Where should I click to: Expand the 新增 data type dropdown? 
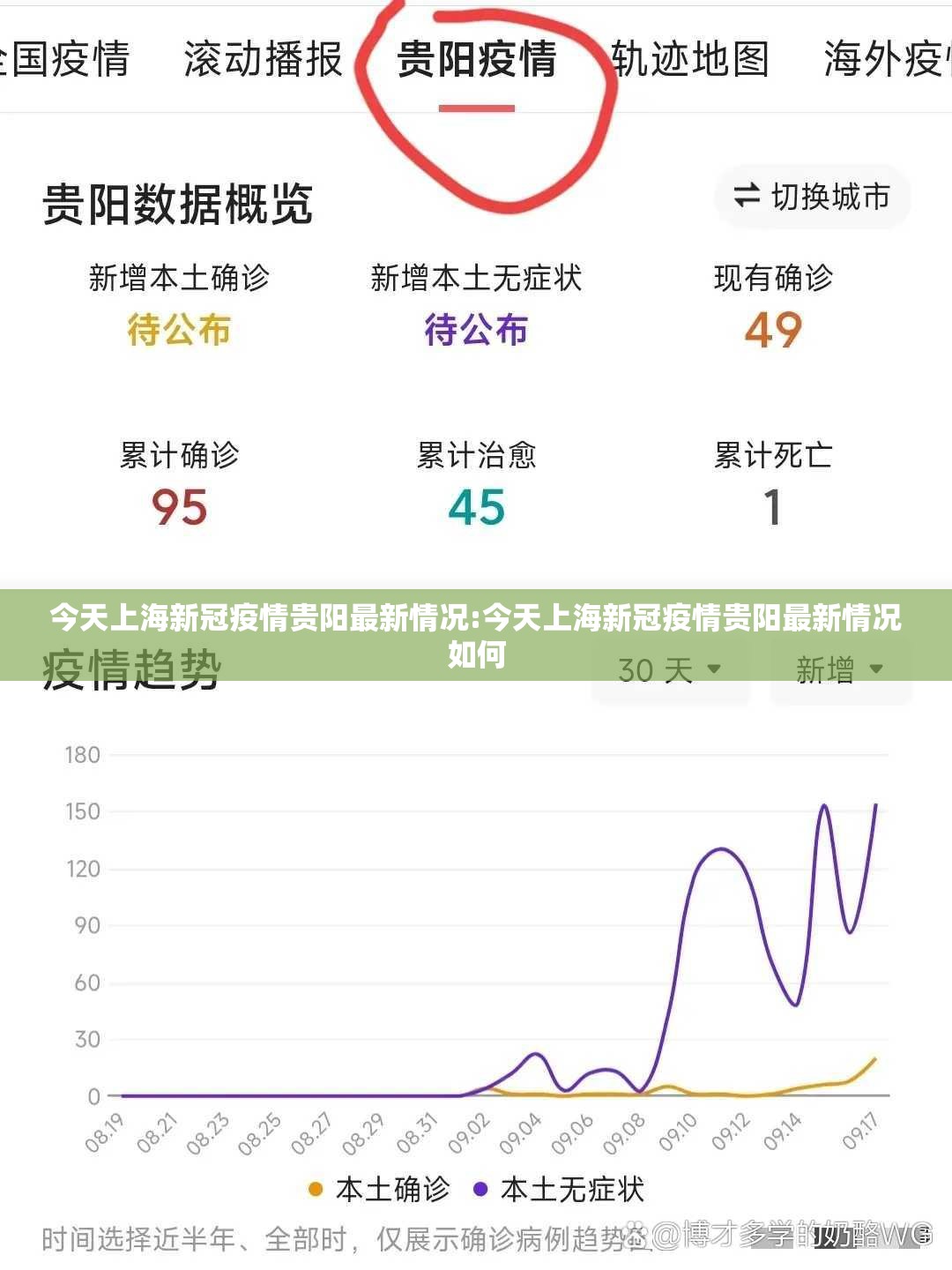tap(840, 670)
